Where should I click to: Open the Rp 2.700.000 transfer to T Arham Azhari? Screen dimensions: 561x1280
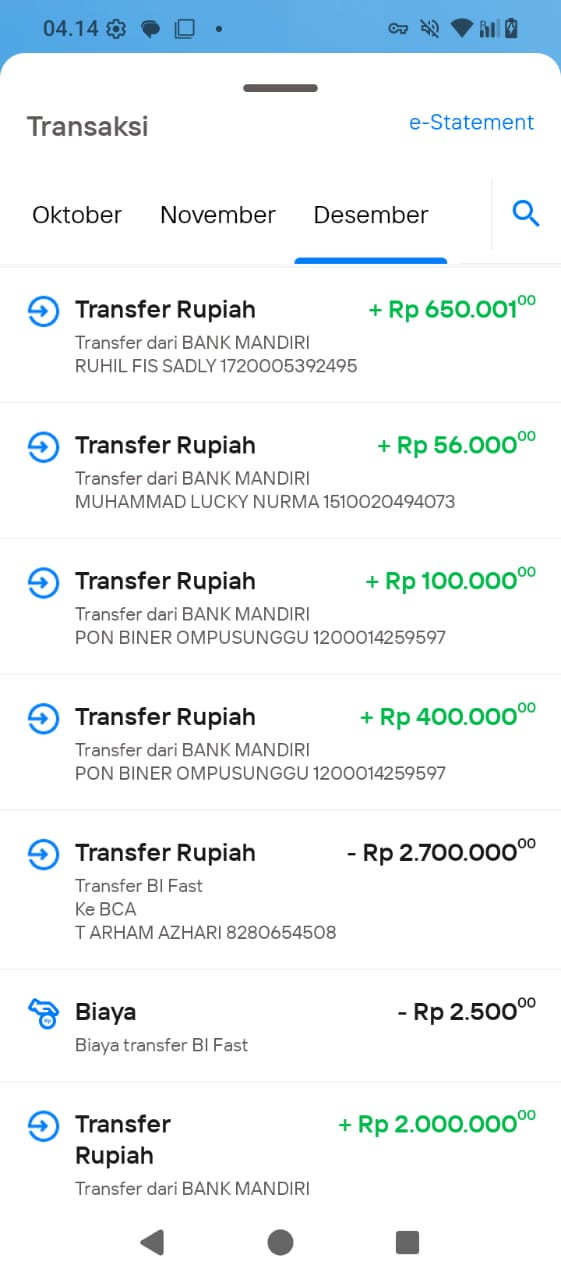tap(280, 890)
